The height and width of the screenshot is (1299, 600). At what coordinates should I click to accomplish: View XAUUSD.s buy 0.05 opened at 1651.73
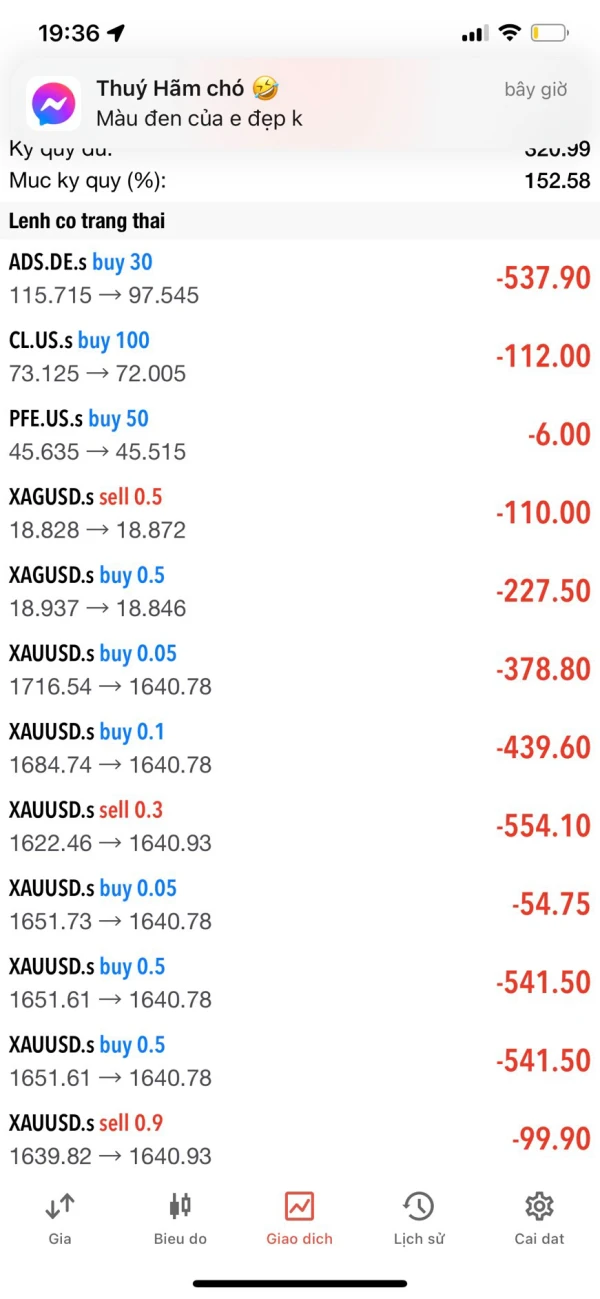[x=300, y=904]
